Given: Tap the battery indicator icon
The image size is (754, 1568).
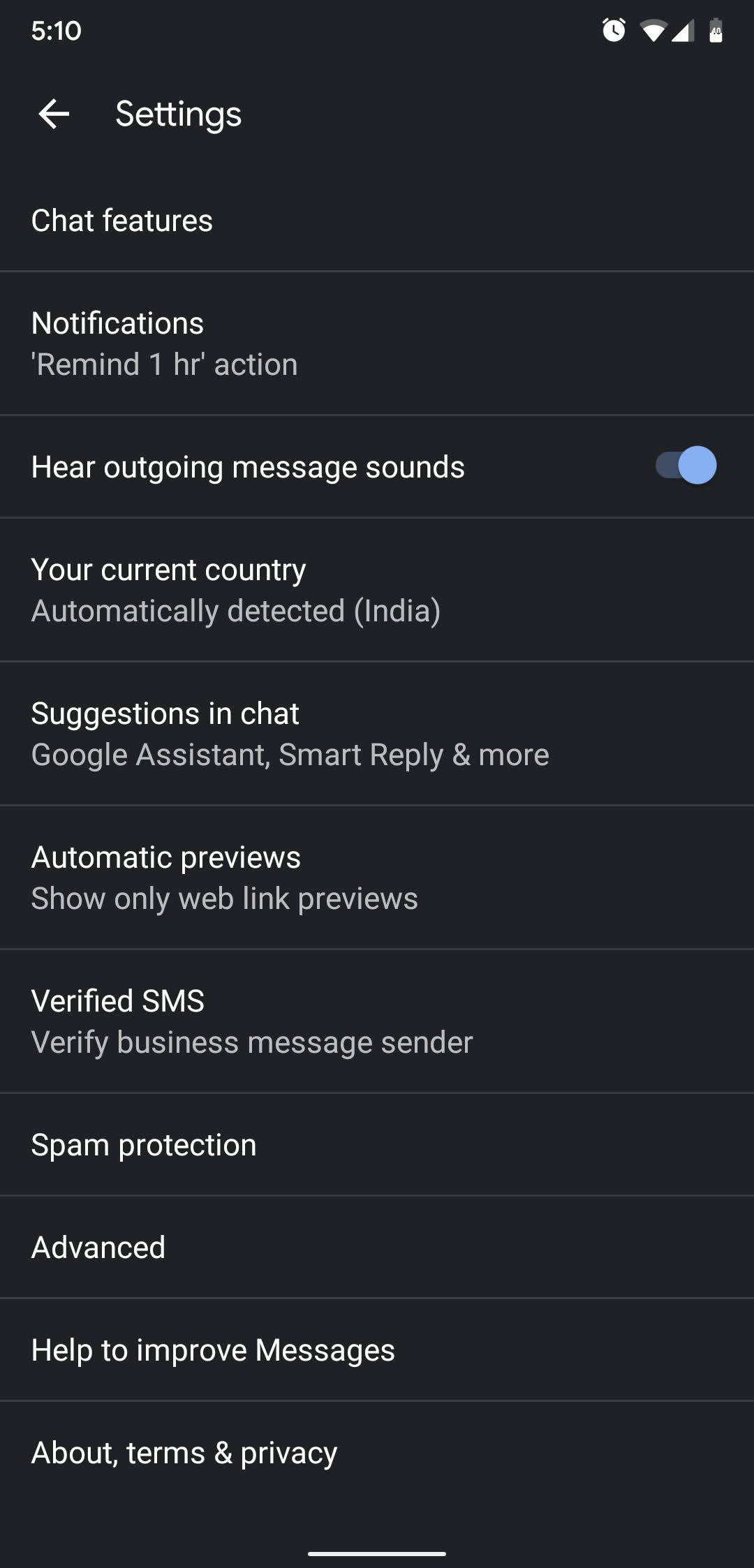Looking at the screenshot, I should [x=716, y=30].
